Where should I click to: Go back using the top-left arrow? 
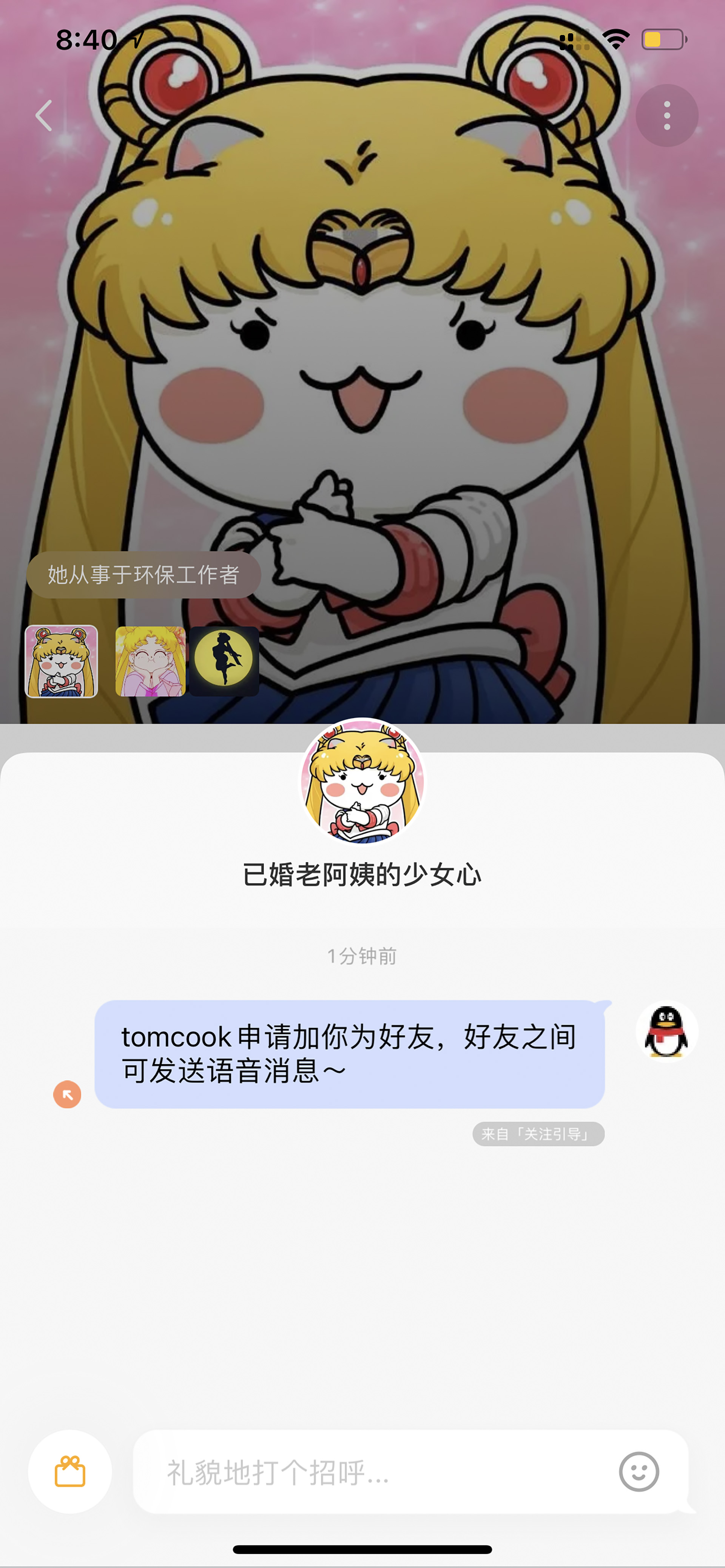click(44, 115)
